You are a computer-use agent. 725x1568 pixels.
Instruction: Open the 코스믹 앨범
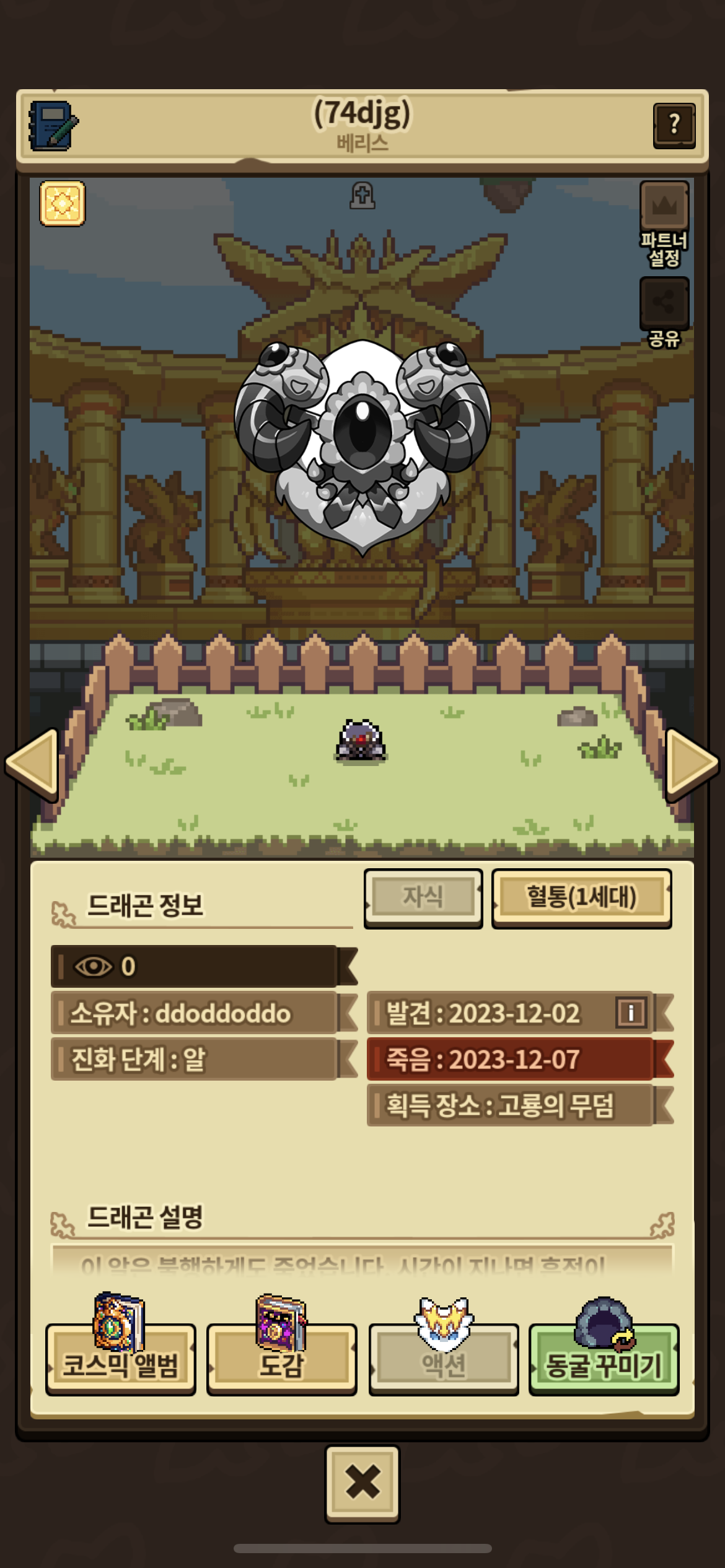click(x=121, y=1361)
